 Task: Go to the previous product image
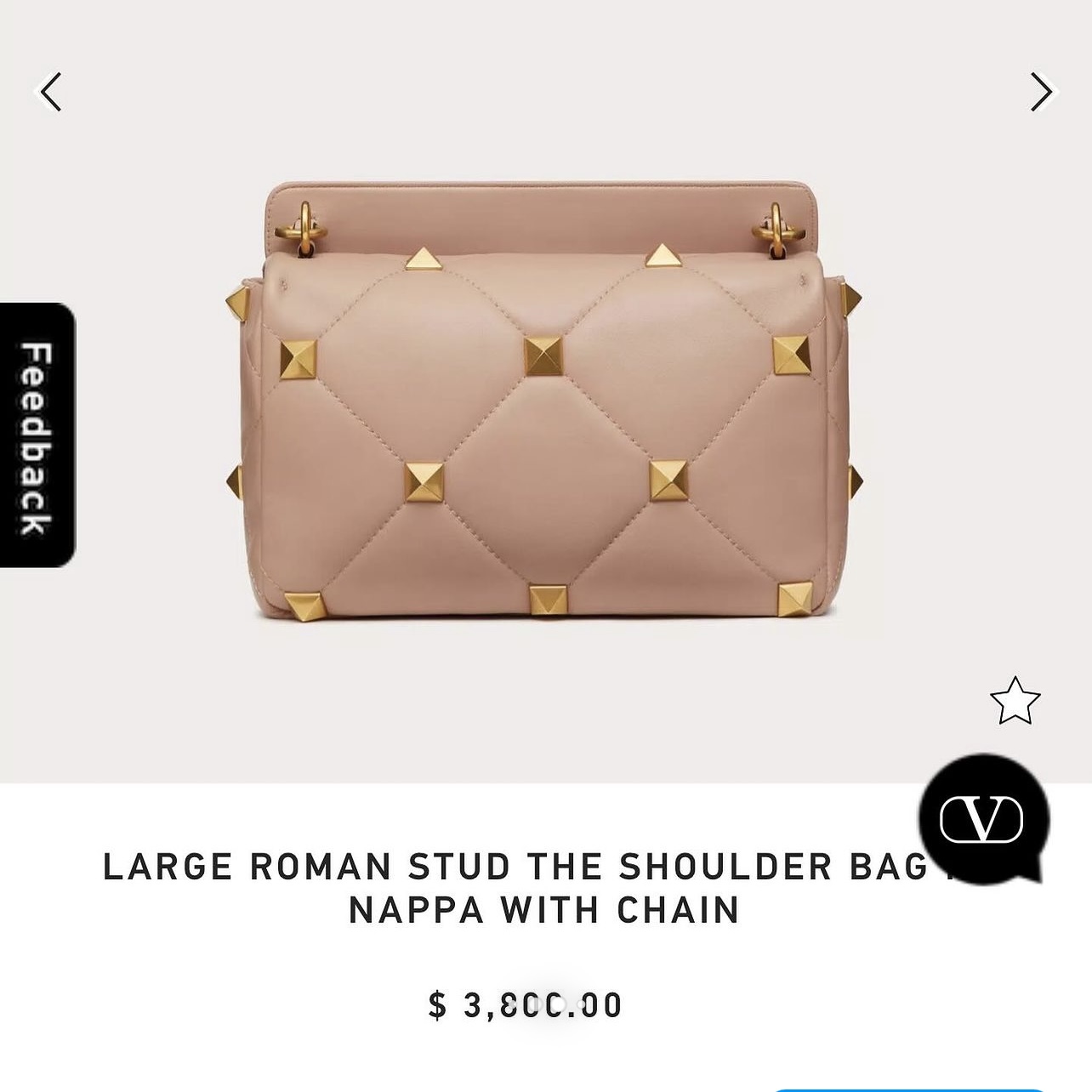pos(51,92)
